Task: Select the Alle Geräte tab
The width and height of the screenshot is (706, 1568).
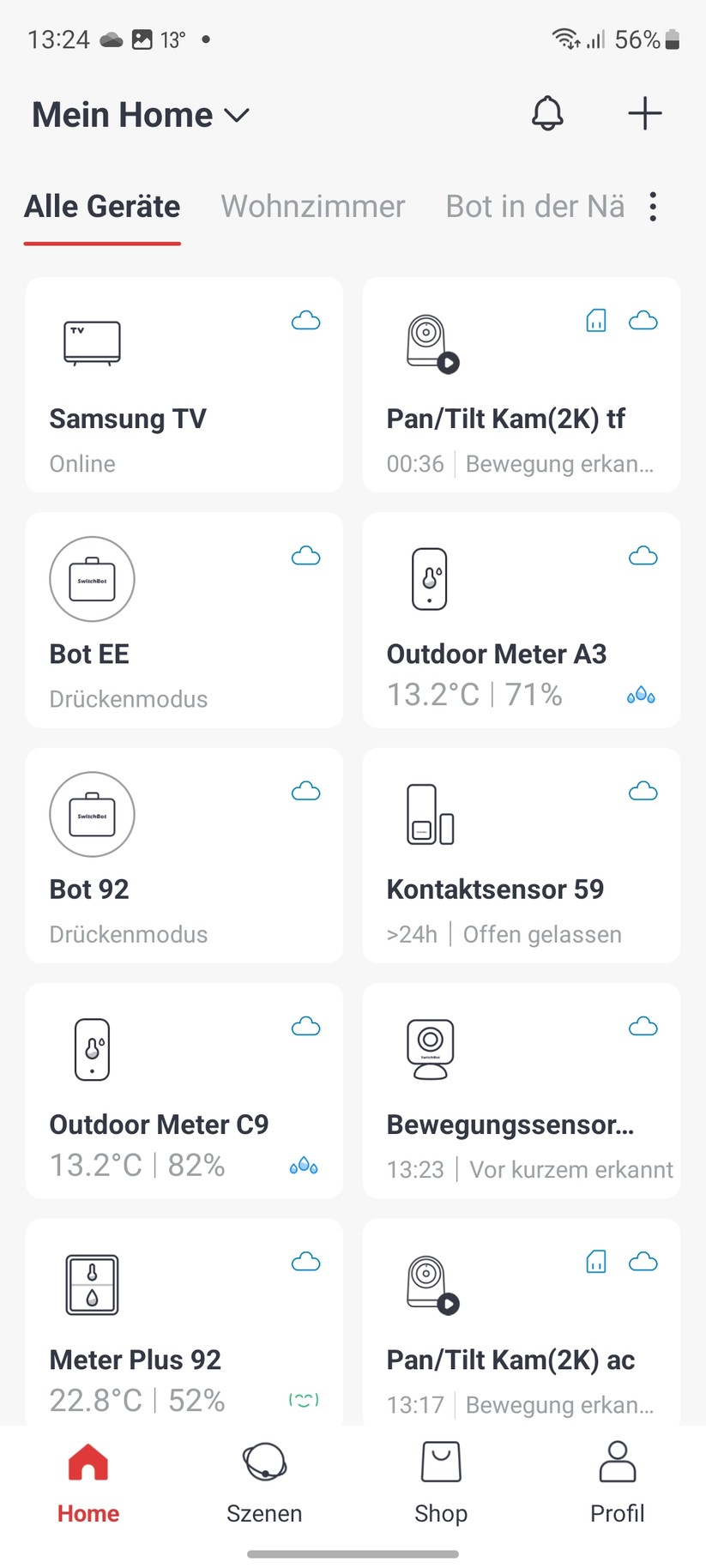Action: coord(101,206)
